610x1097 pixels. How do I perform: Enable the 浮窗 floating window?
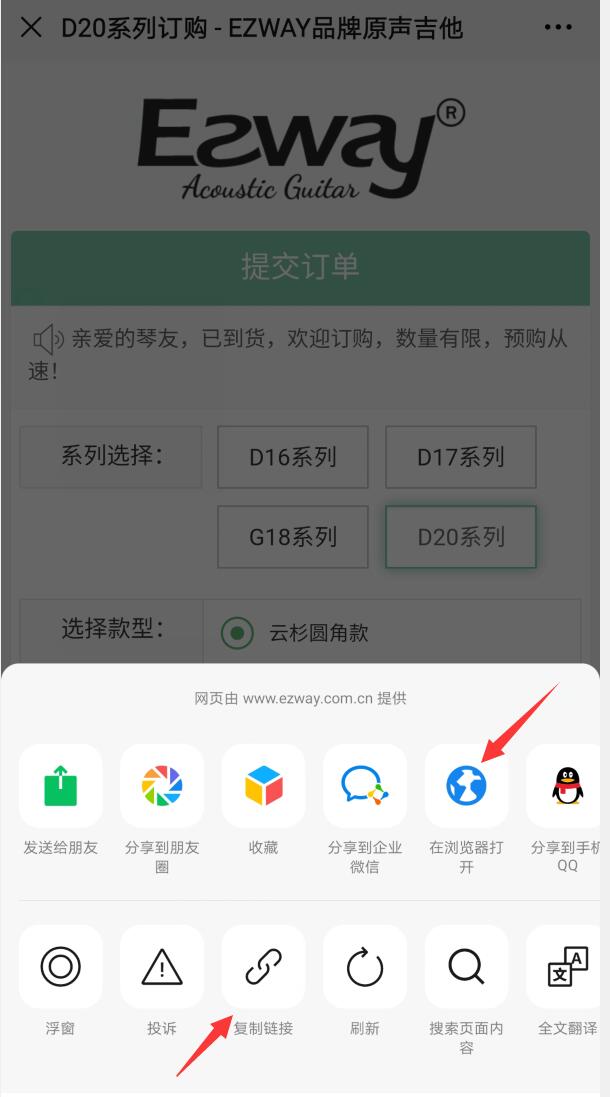(61, 966)
